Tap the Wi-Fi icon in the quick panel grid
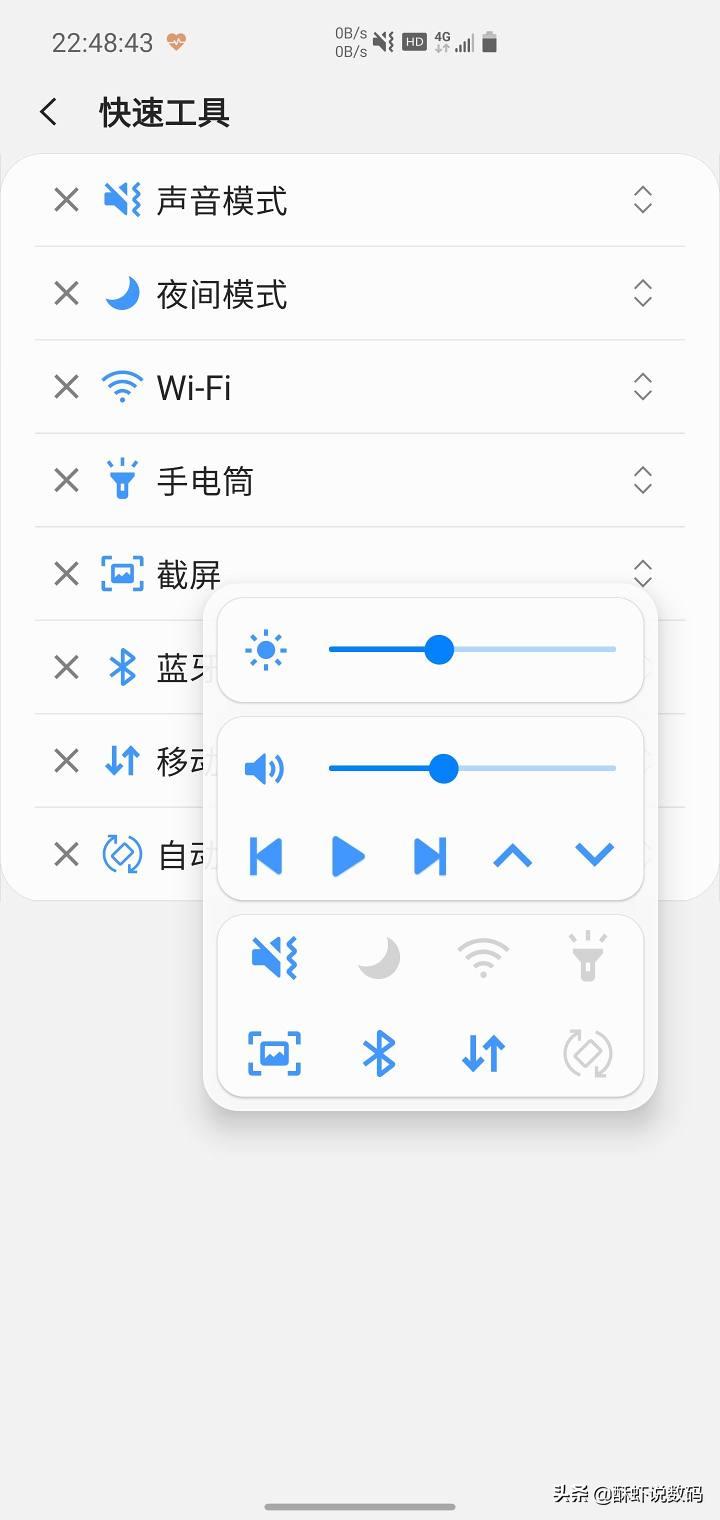This screenshot has width=720, height=1520. [484, 956]
